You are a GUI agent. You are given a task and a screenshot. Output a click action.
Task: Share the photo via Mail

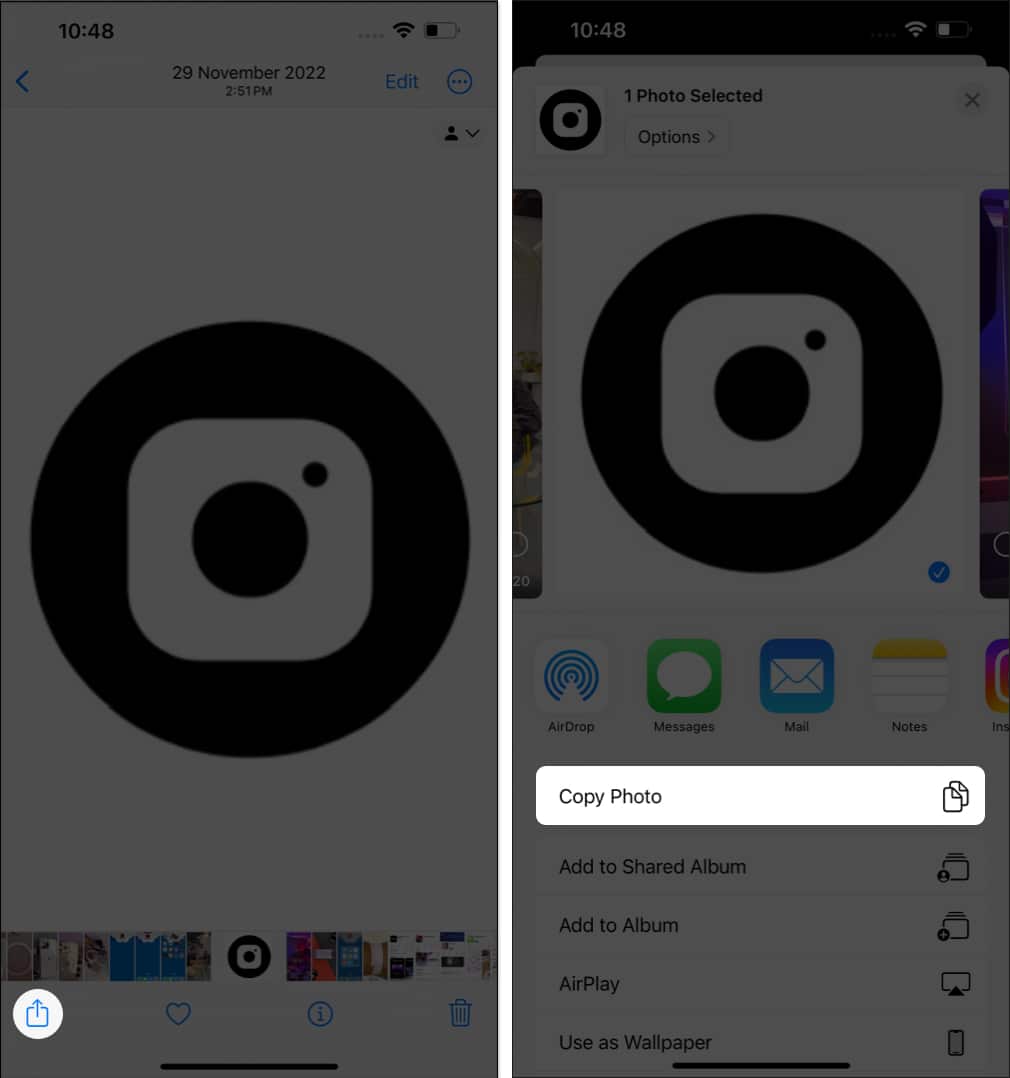coord(797,677)
